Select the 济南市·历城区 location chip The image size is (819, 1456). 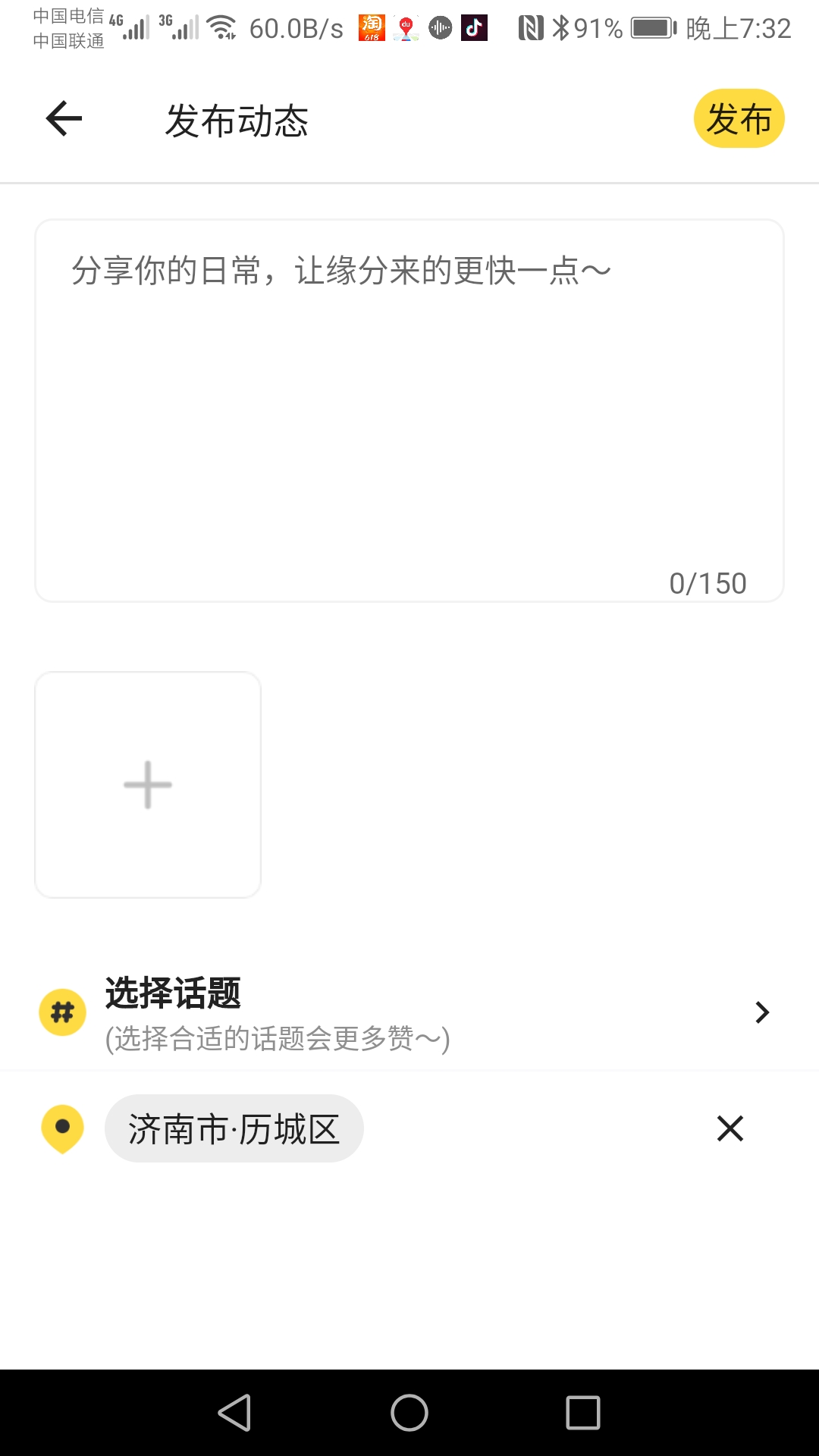coord(234,1128)
